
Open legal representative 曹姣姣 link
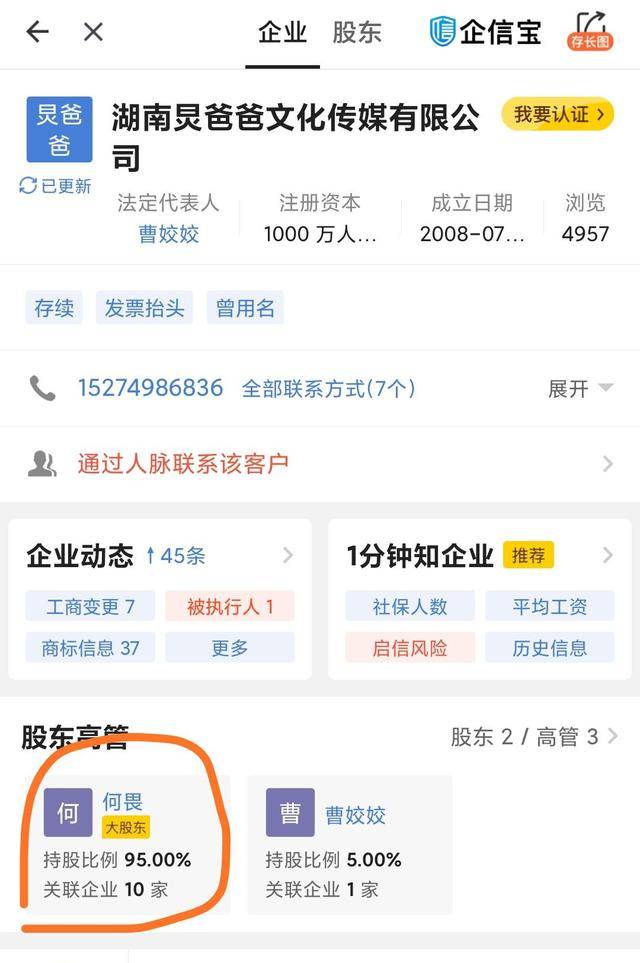tap(168, 234)
